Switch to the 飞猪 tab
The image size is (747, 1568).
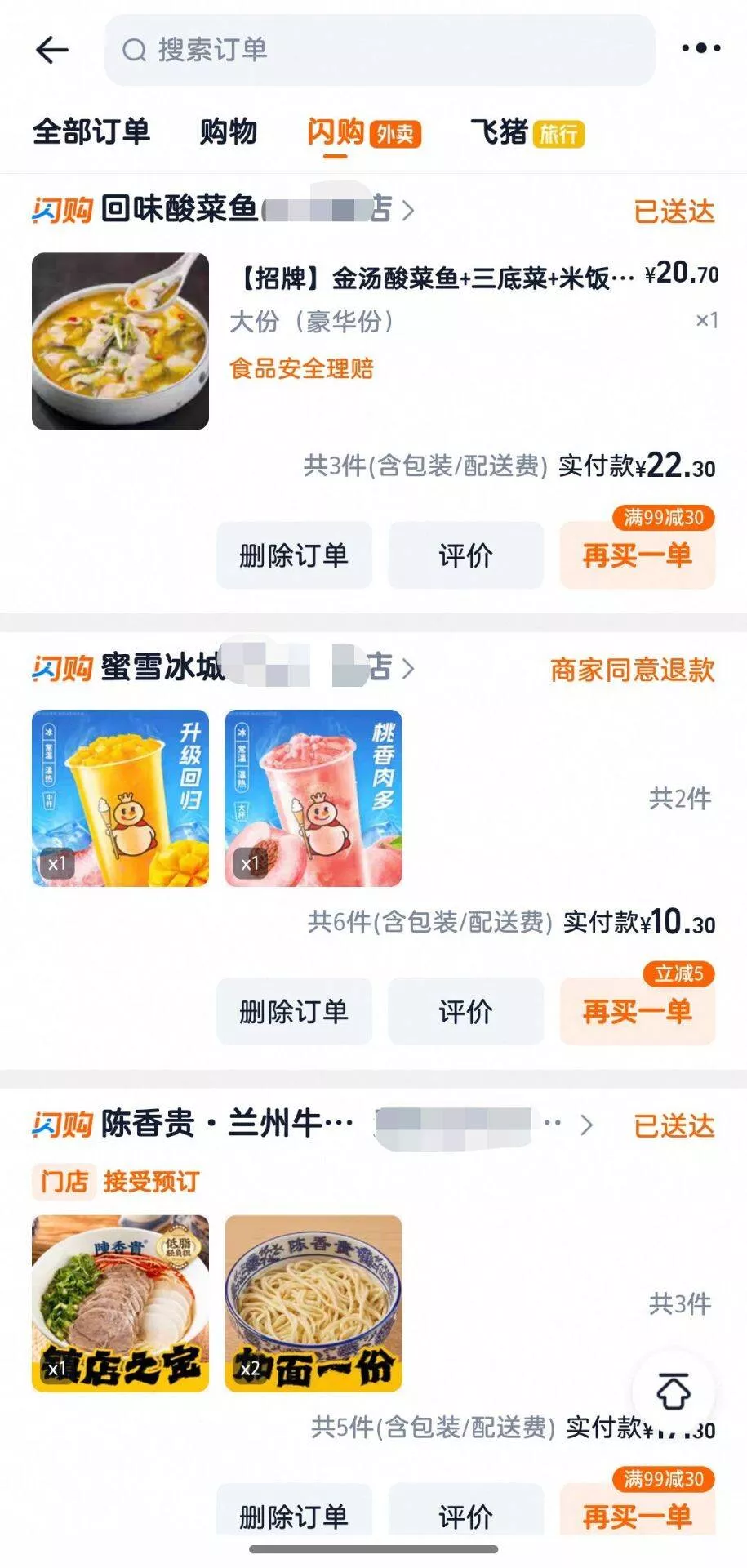pos(499,131)
